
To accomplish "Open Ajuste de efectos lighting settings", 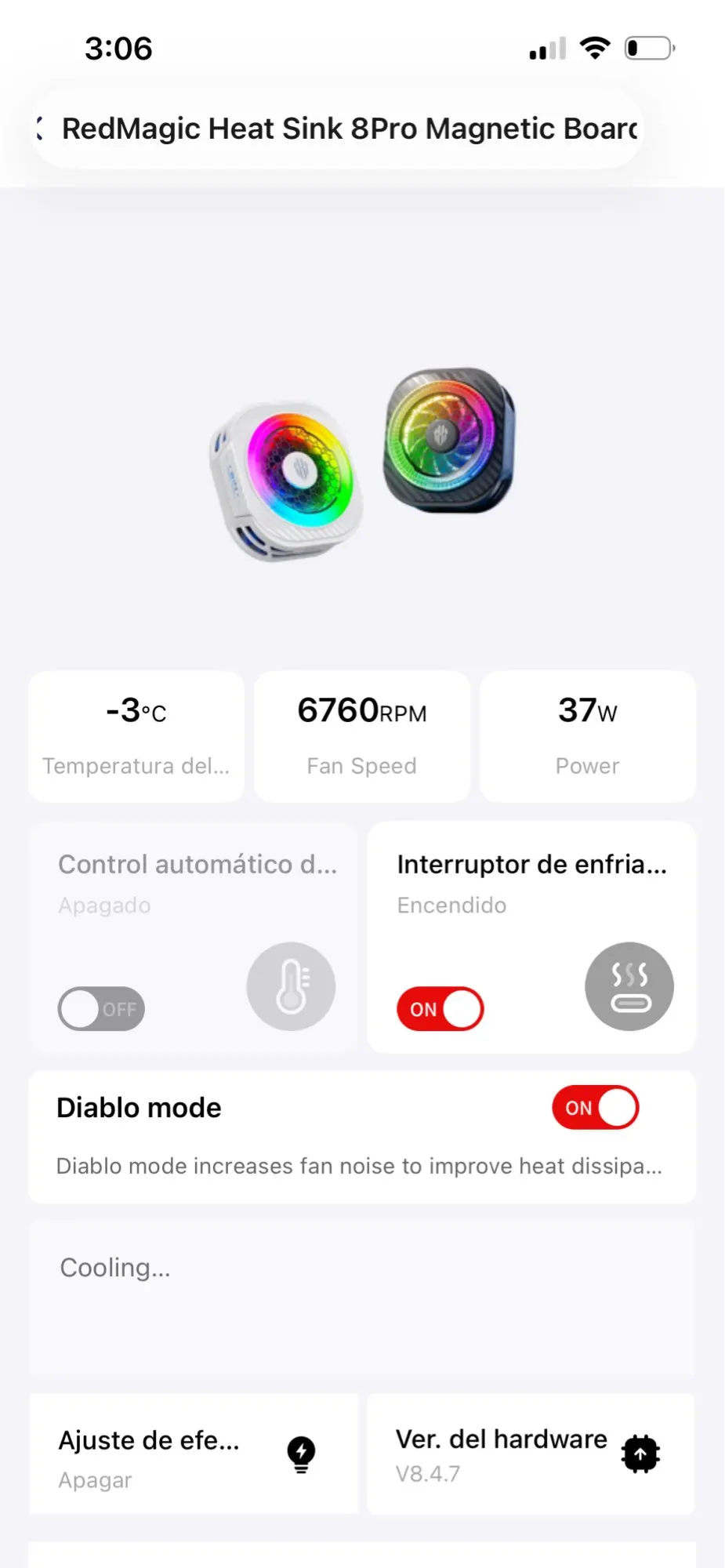I will tap(194, 1454).
